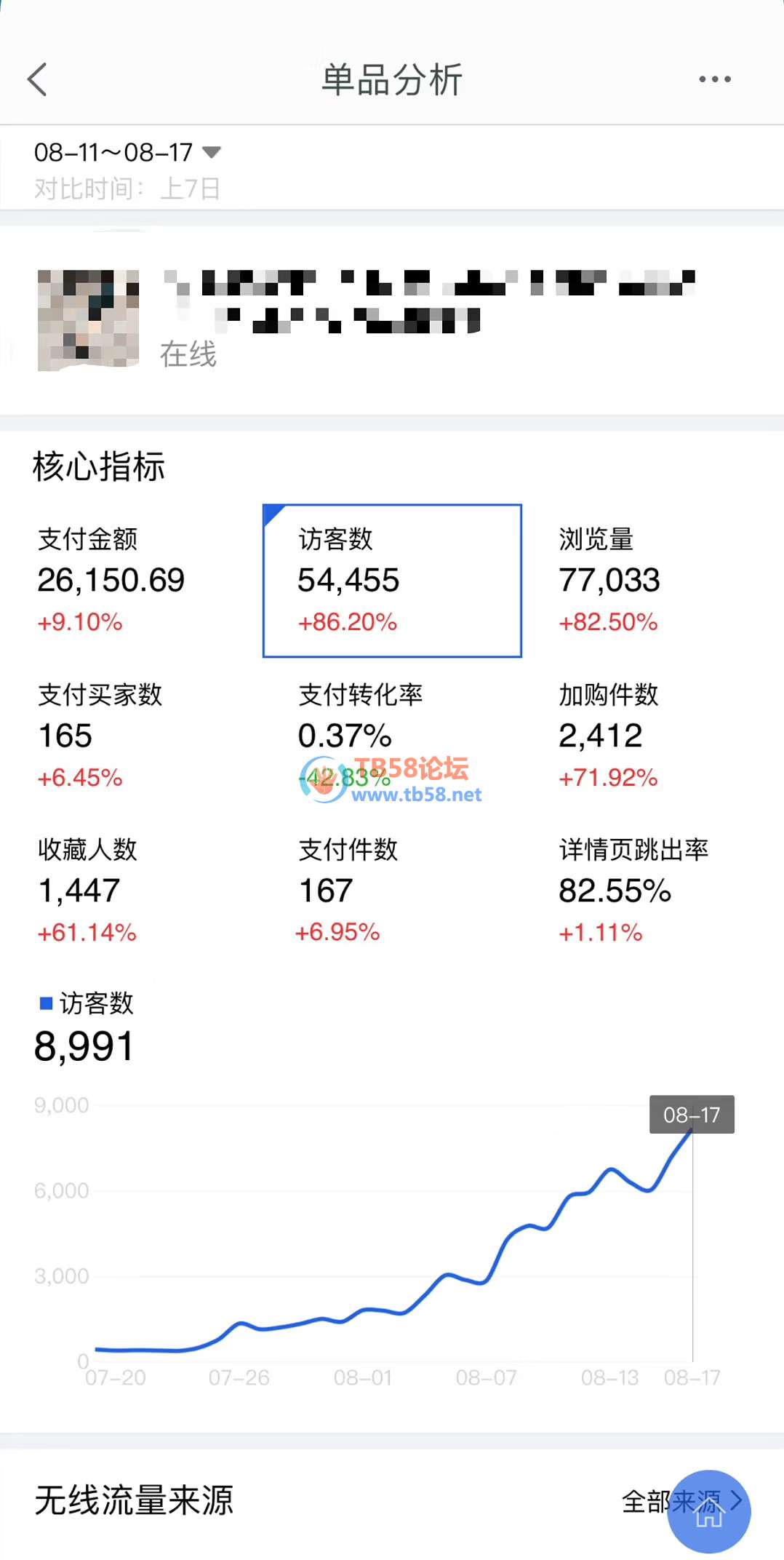
Task: Select the 支付转化率 metric card
Action: (392, 736)
